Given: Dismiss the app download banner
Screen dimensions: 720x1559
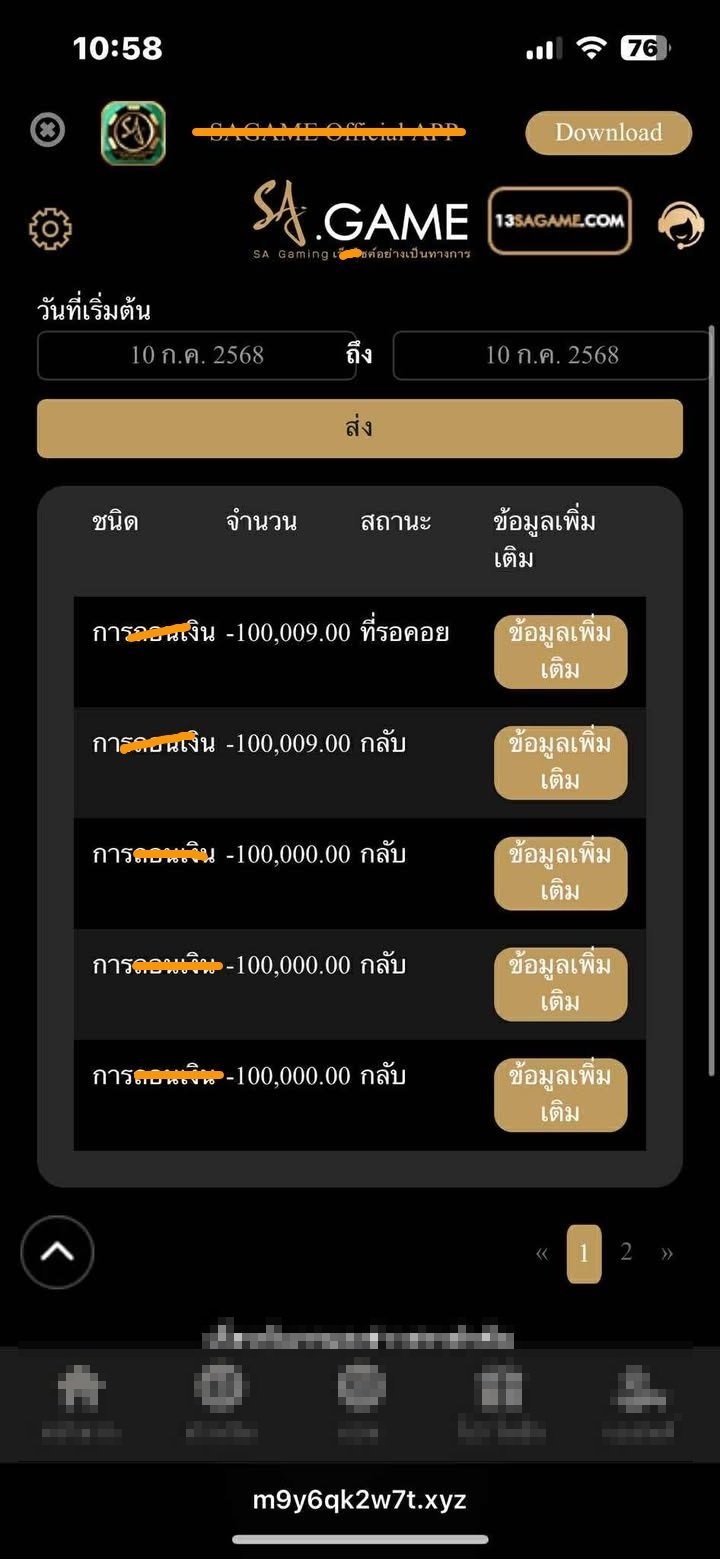Looking at the screenshot, I should click(47, 131).
